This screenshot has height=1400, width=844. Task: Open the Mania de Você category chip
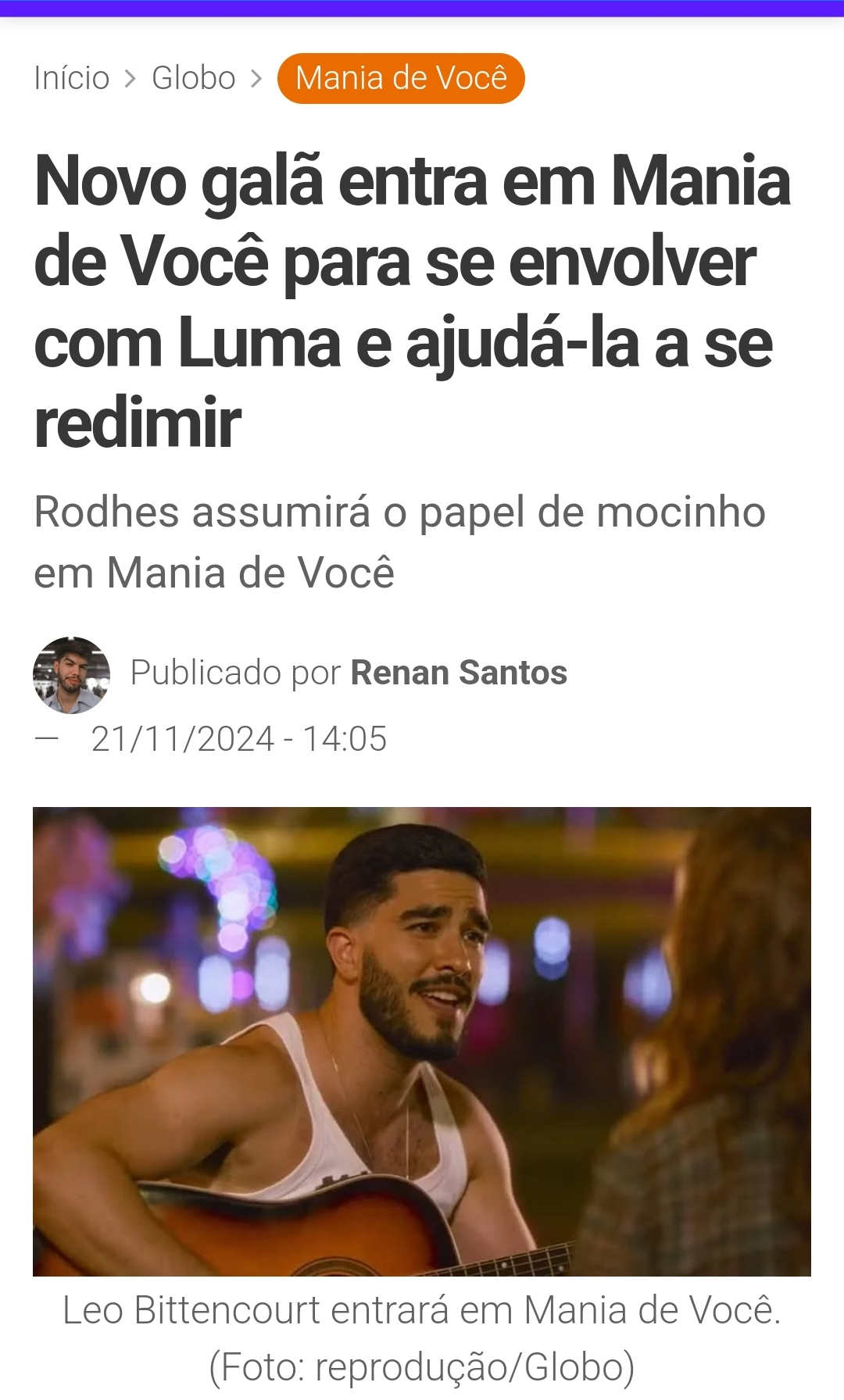[x=401, y=78]
